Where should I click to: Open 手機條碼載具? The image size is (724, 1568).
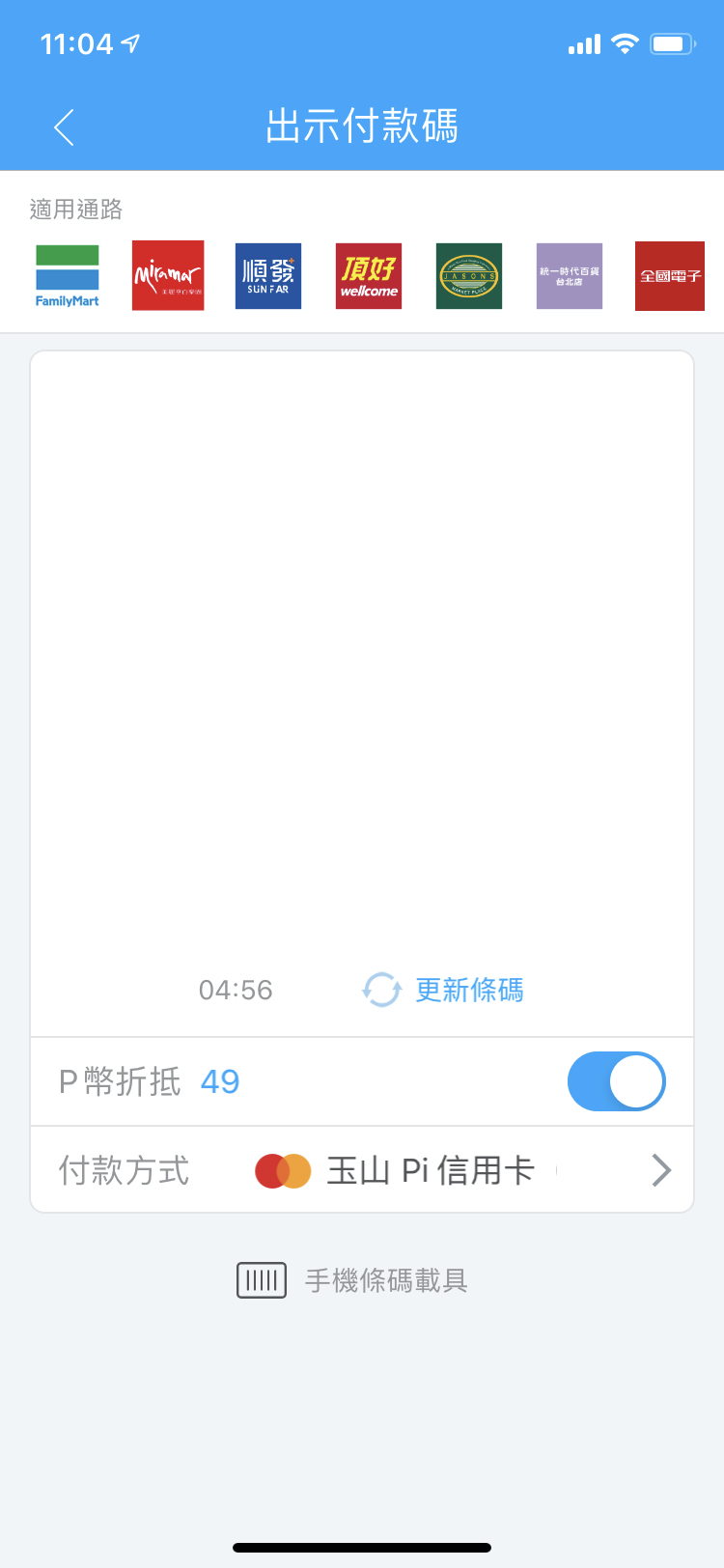(x=353, y=1281)
